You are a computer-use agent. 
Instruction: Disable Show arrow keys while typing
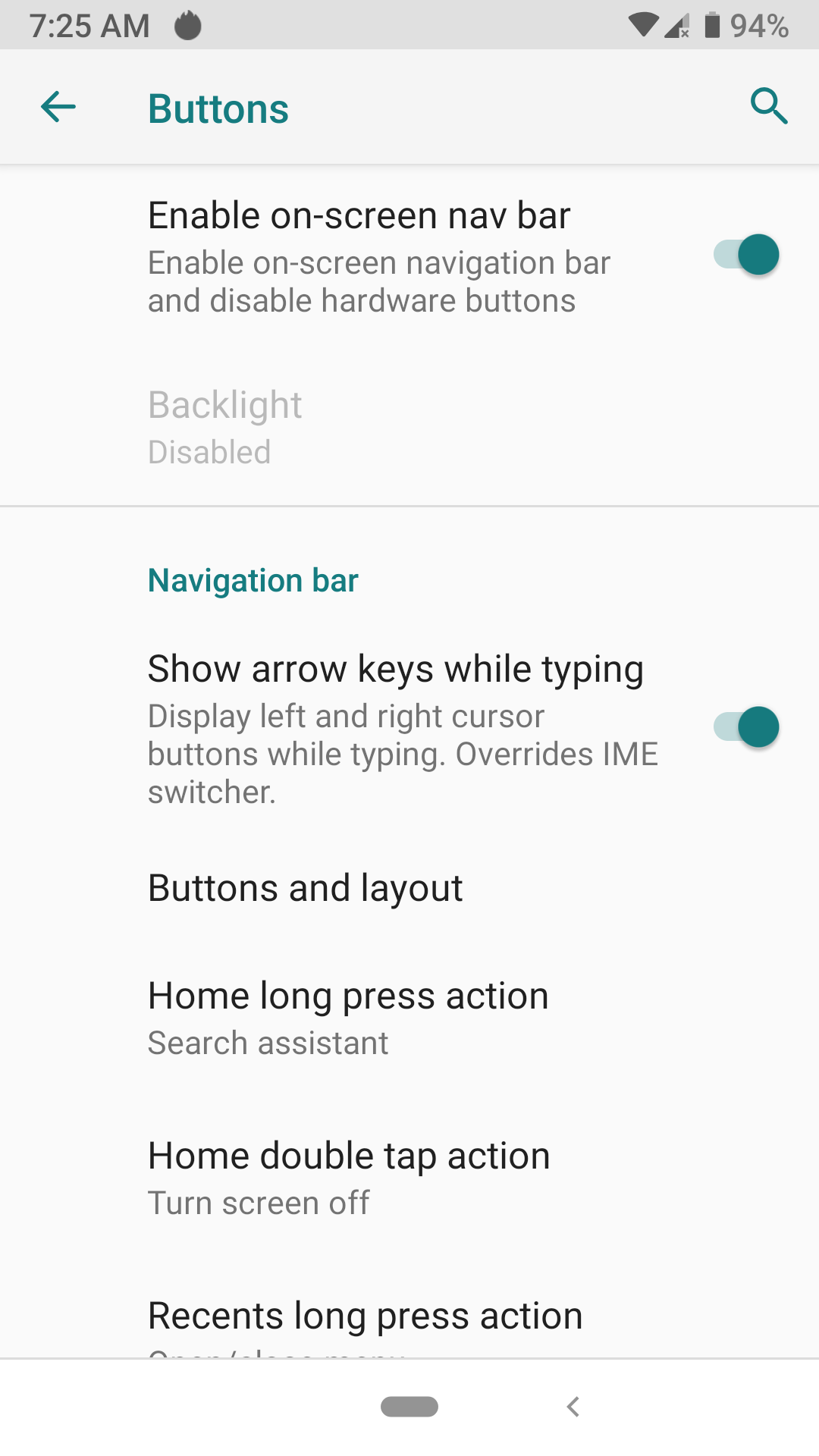[x=746, y=727]
